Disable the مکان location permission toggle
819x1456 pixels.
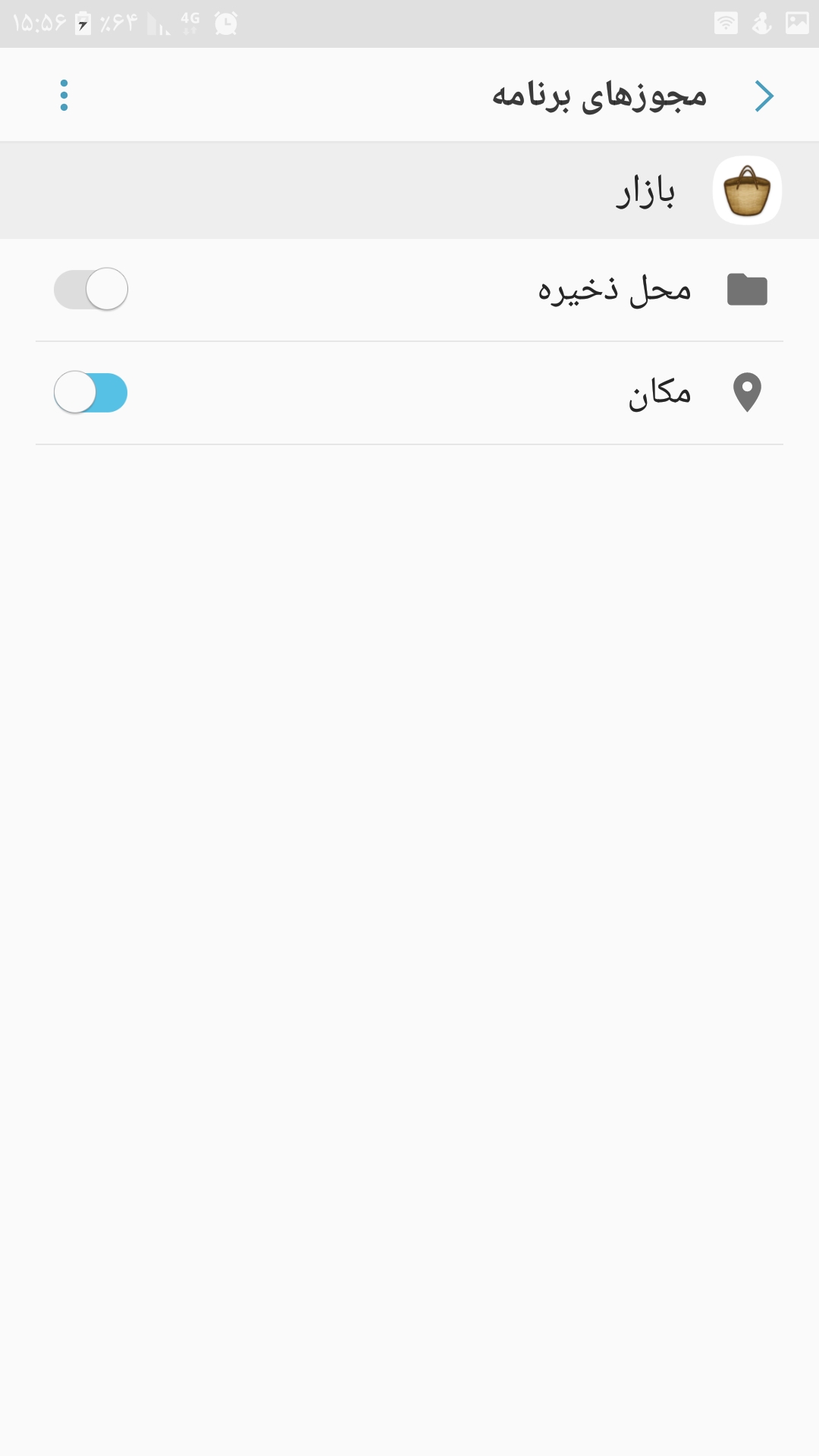(x=90, y=392)
